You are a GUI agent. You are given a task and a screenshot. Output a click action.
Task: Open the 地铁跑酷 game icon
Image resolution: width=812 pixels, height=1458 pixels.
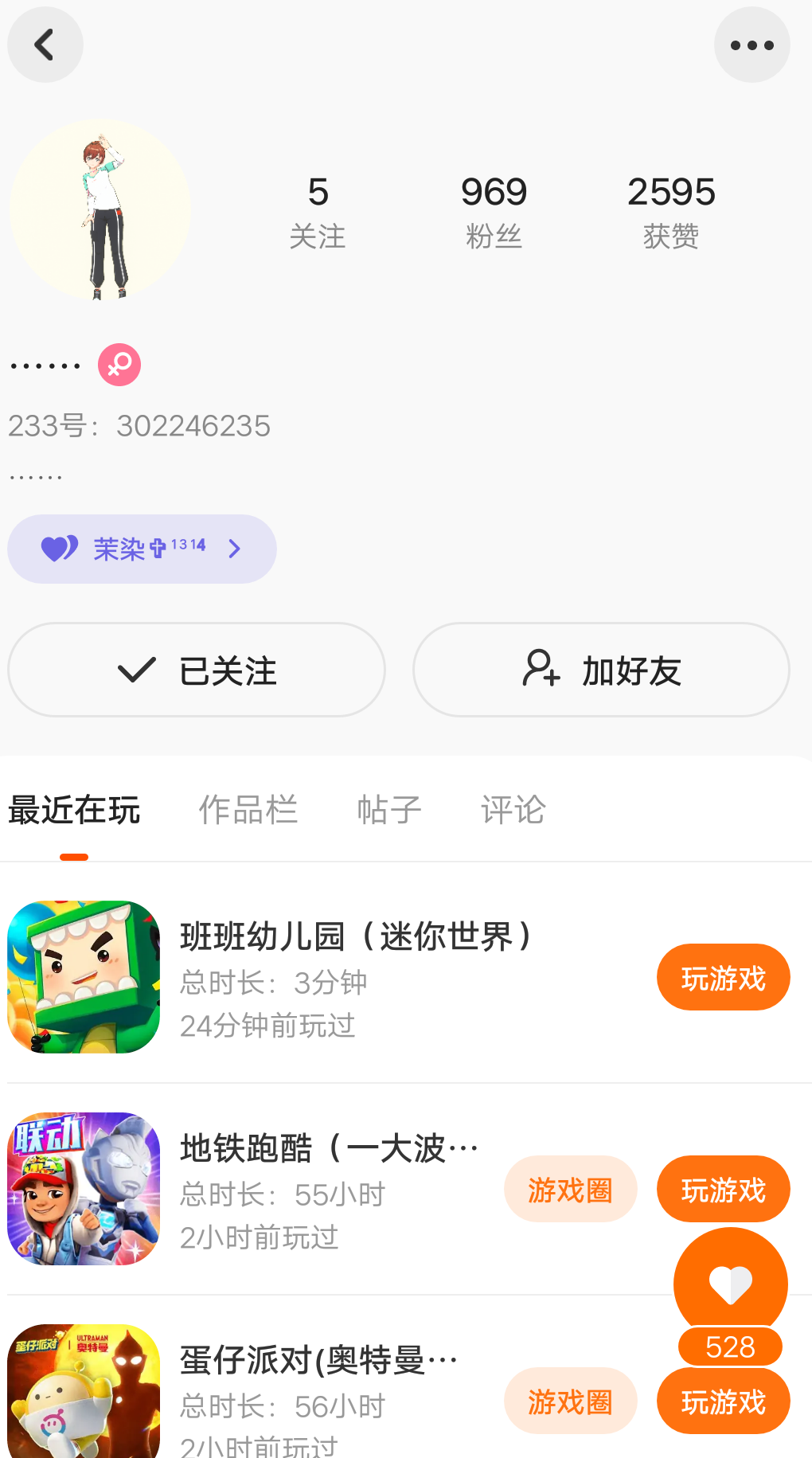pyautogui.click(x=84, y=1189)
